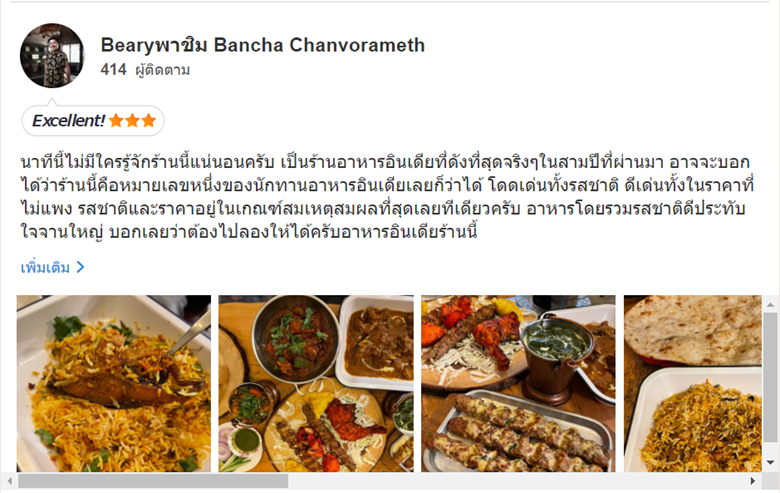The image size is (780, 493).
Task: Tap the vertical scrollbar up arrow
Action: [771, 303]
